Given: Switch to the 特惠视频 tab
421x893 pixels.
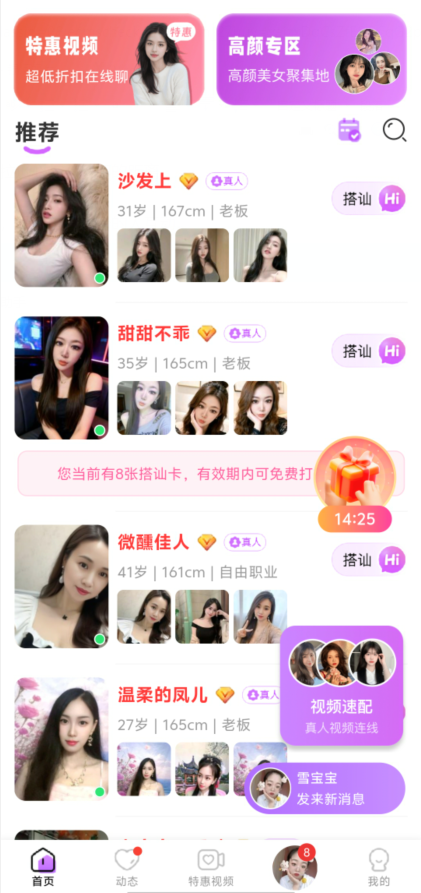Looking at the screenshot, I should click(211, 867).
